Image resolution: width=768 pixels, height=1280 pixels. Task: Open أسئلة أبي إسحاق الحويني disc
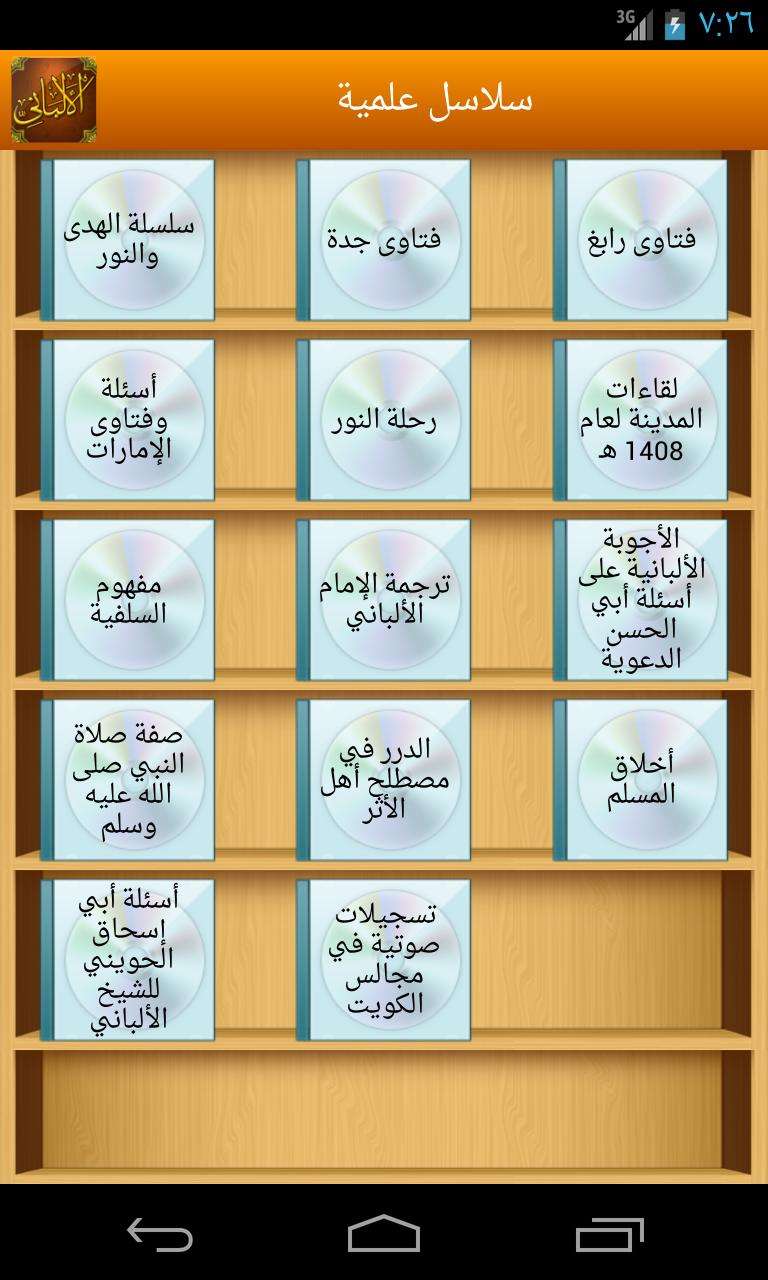click(128, 960)
